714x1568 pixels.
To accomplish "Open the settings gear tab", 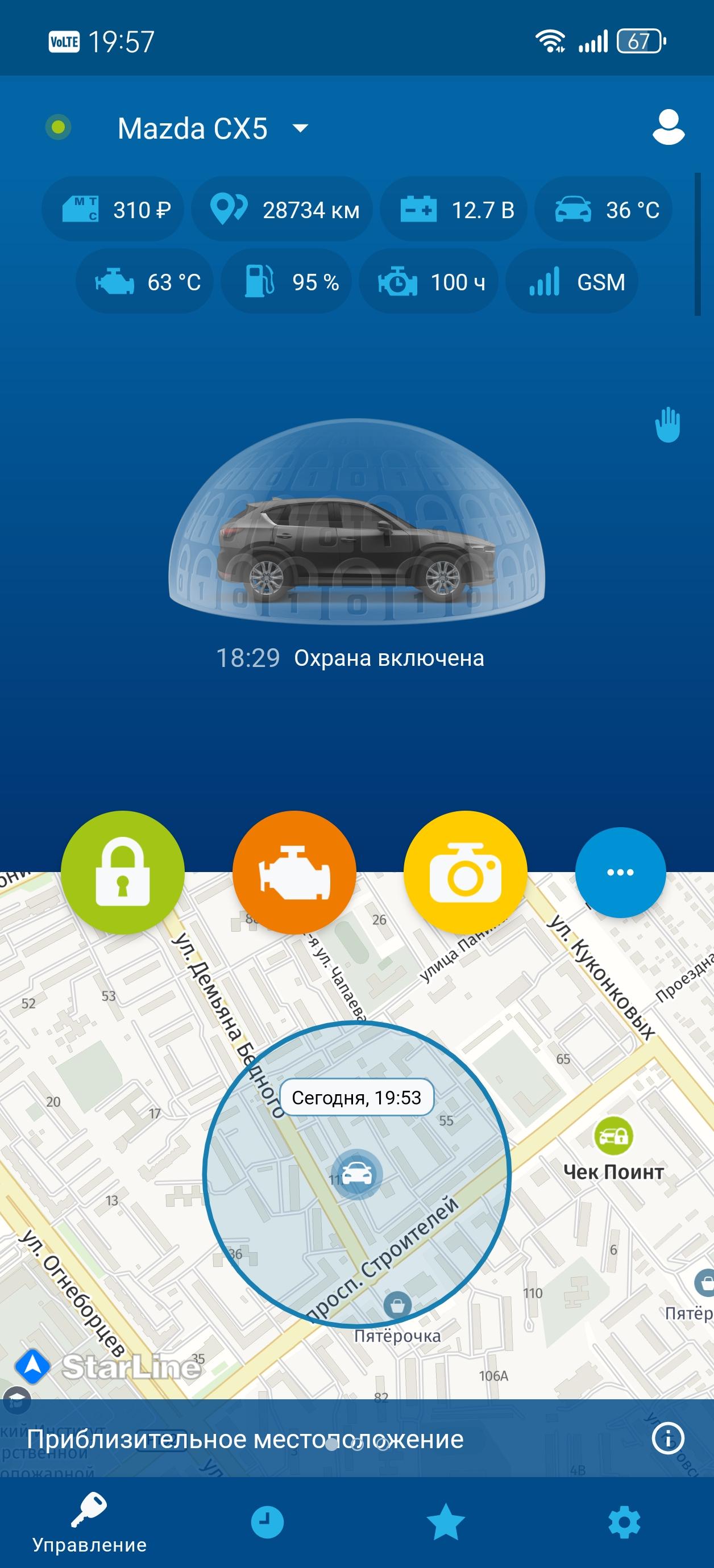I will [624, 1523].
